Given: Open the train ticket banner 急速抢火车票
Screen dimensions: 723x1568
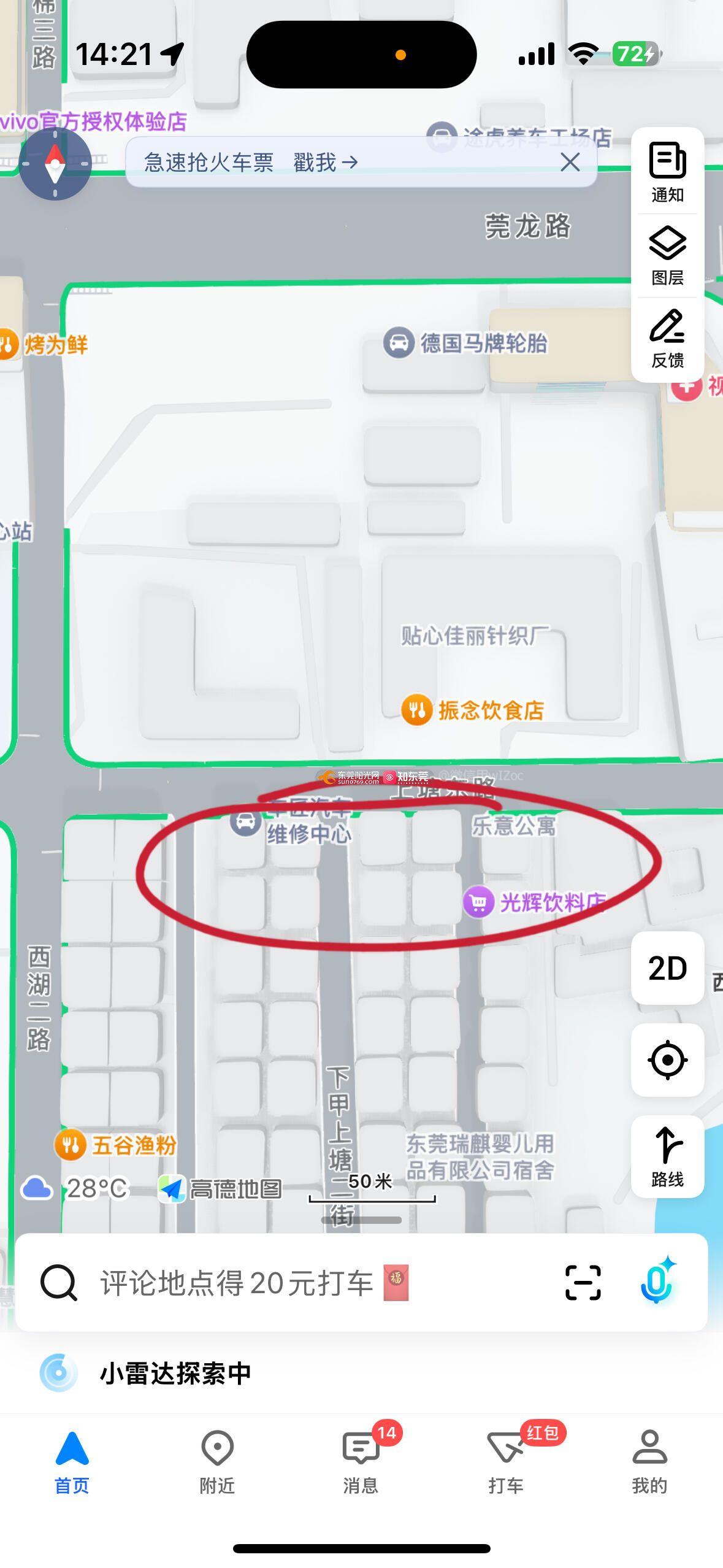Looking at the screenshot, I should [251, 163].
